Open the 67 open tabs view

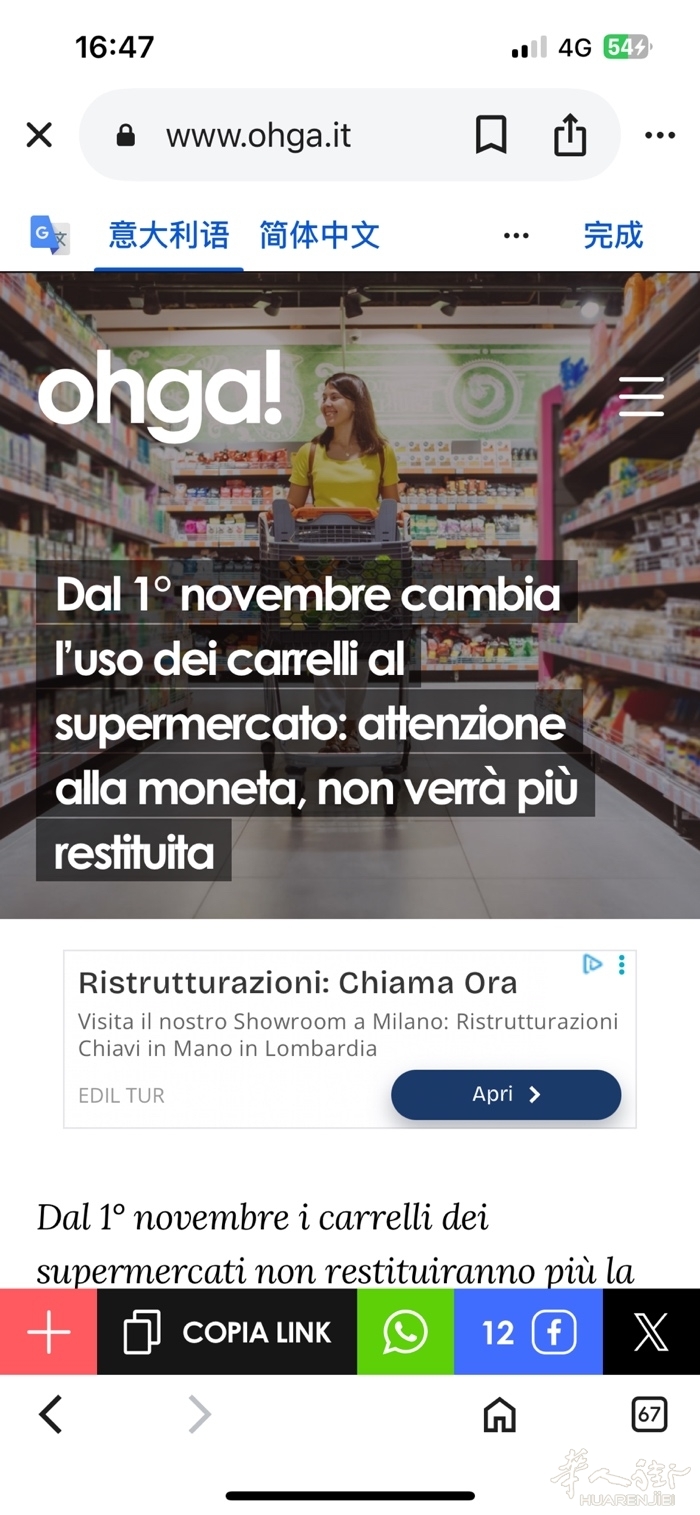click(x=650, y=1414)
